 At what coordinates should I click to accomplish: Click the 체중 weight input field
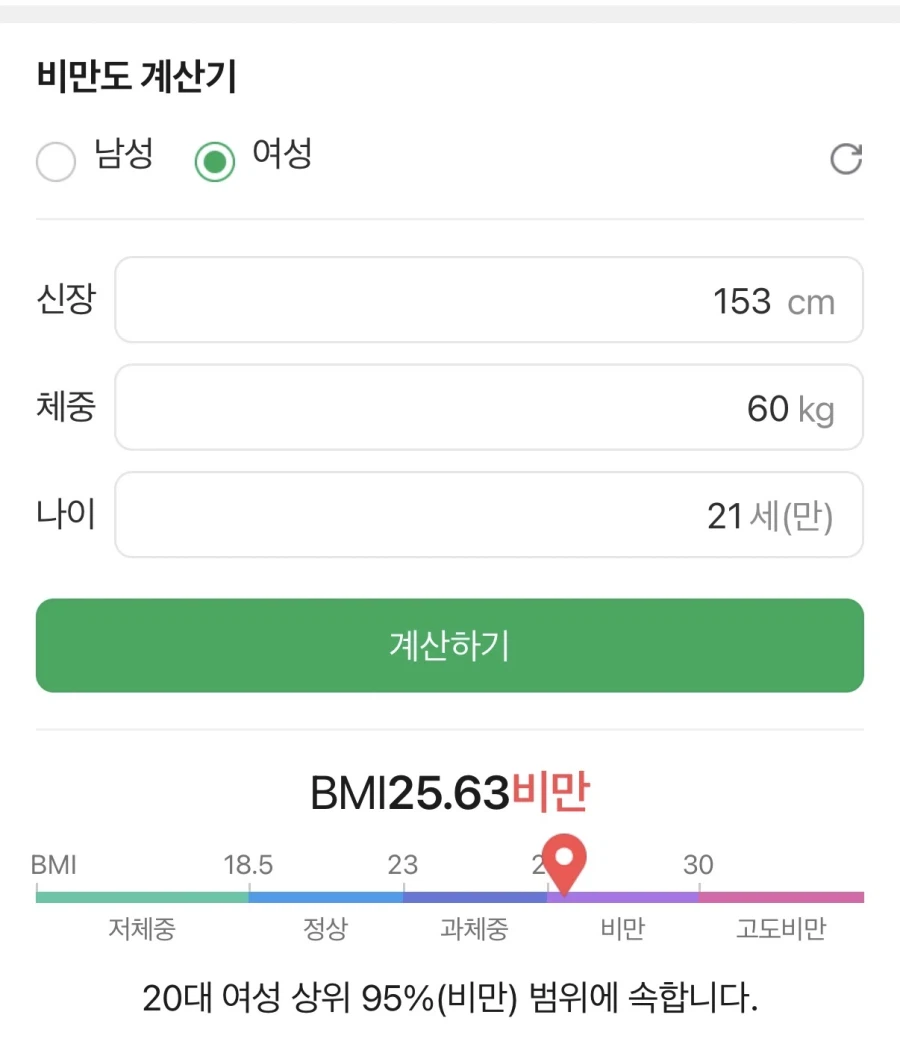(x=488, y=407)
